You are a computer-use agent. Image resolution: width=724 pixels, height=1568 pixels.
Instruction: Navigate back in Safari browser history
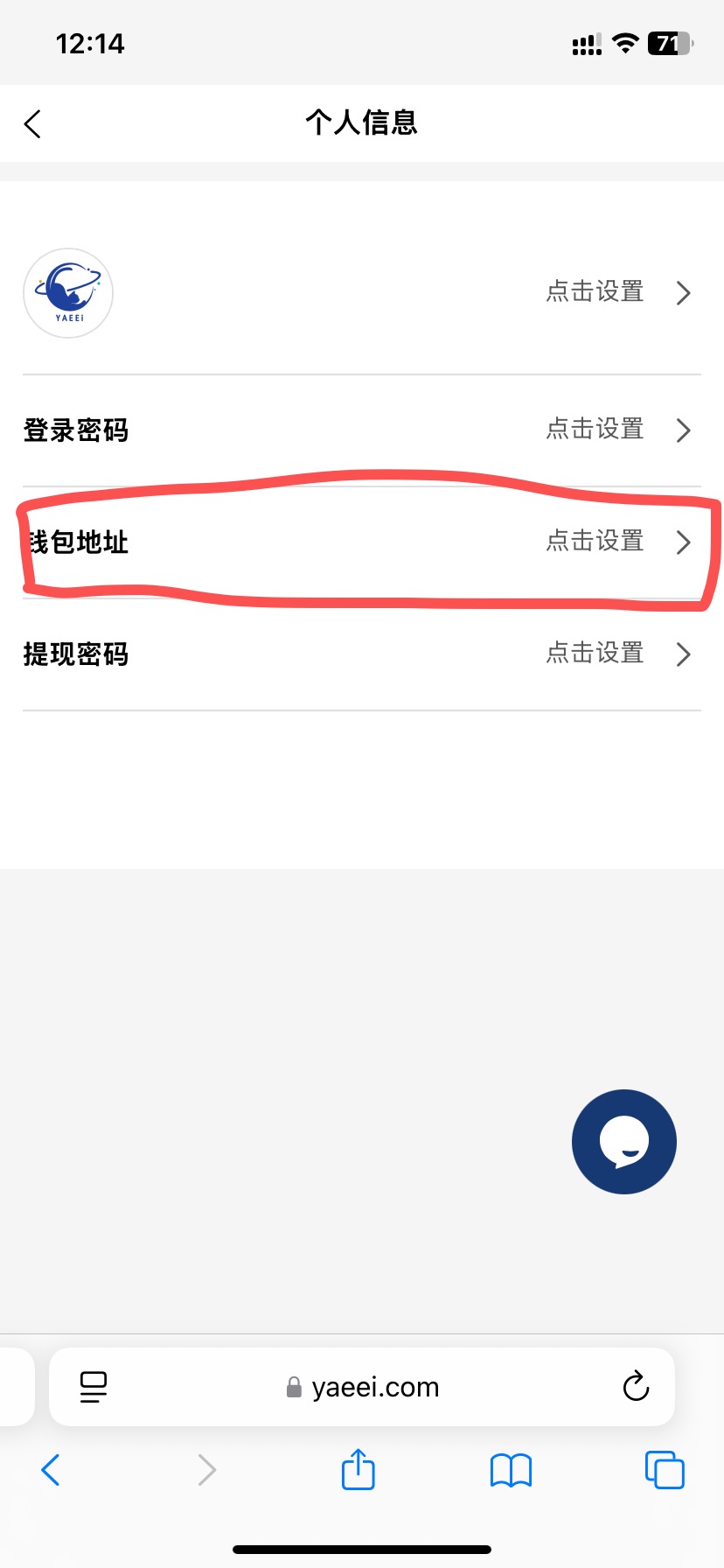click(51, 1470)
